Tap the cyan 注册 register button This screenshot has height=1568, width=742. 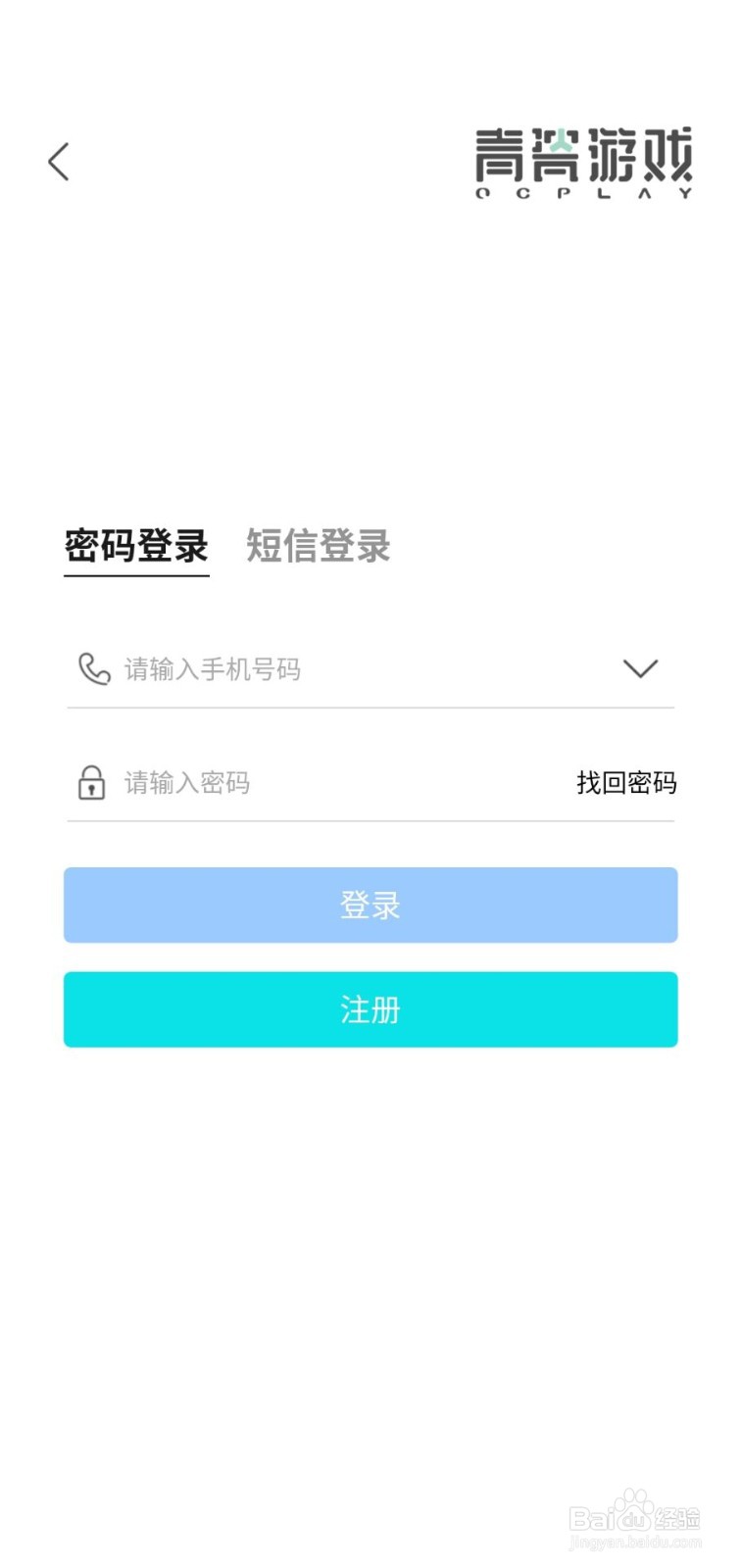(x=371, y=1008)
